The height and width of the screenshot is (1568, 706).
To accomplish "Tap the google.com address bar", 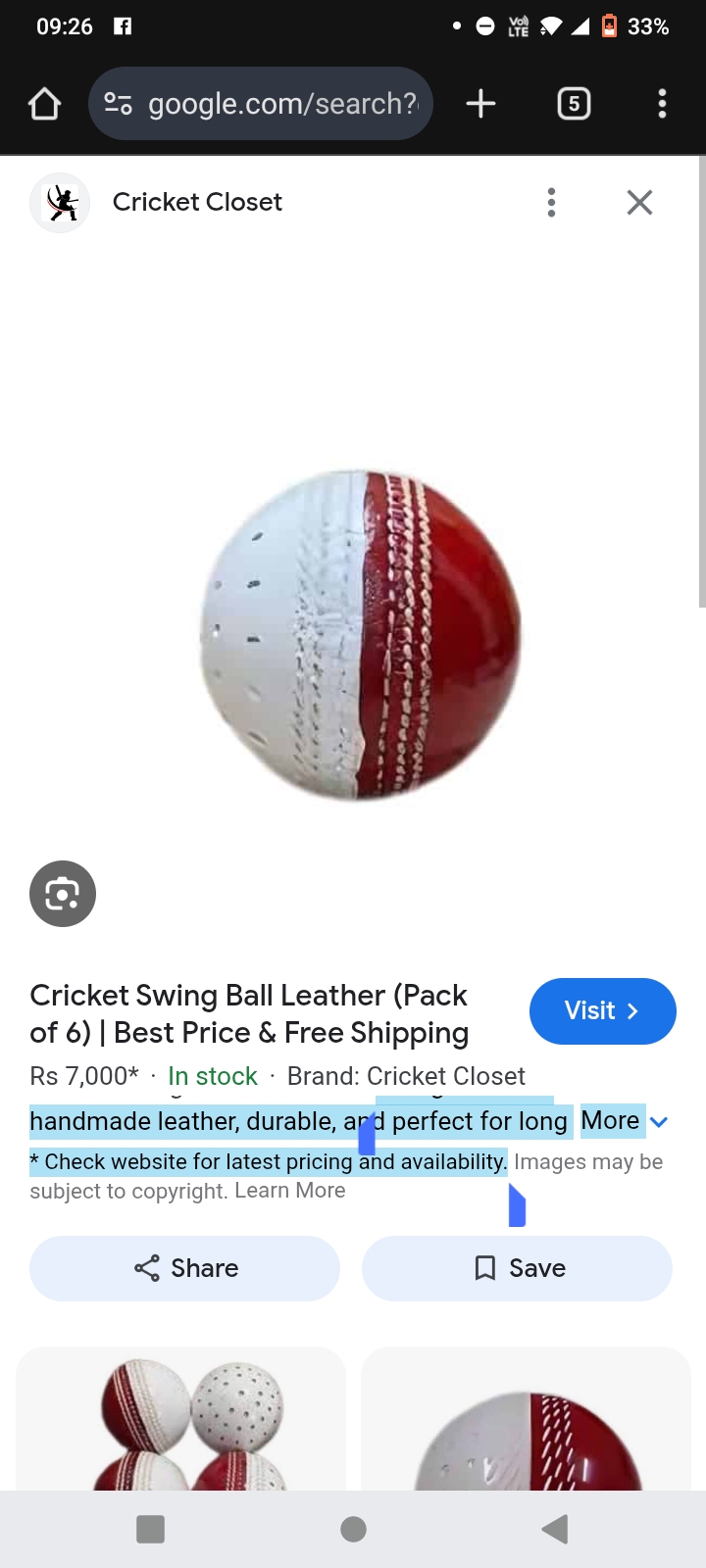I will coord(261,104).
